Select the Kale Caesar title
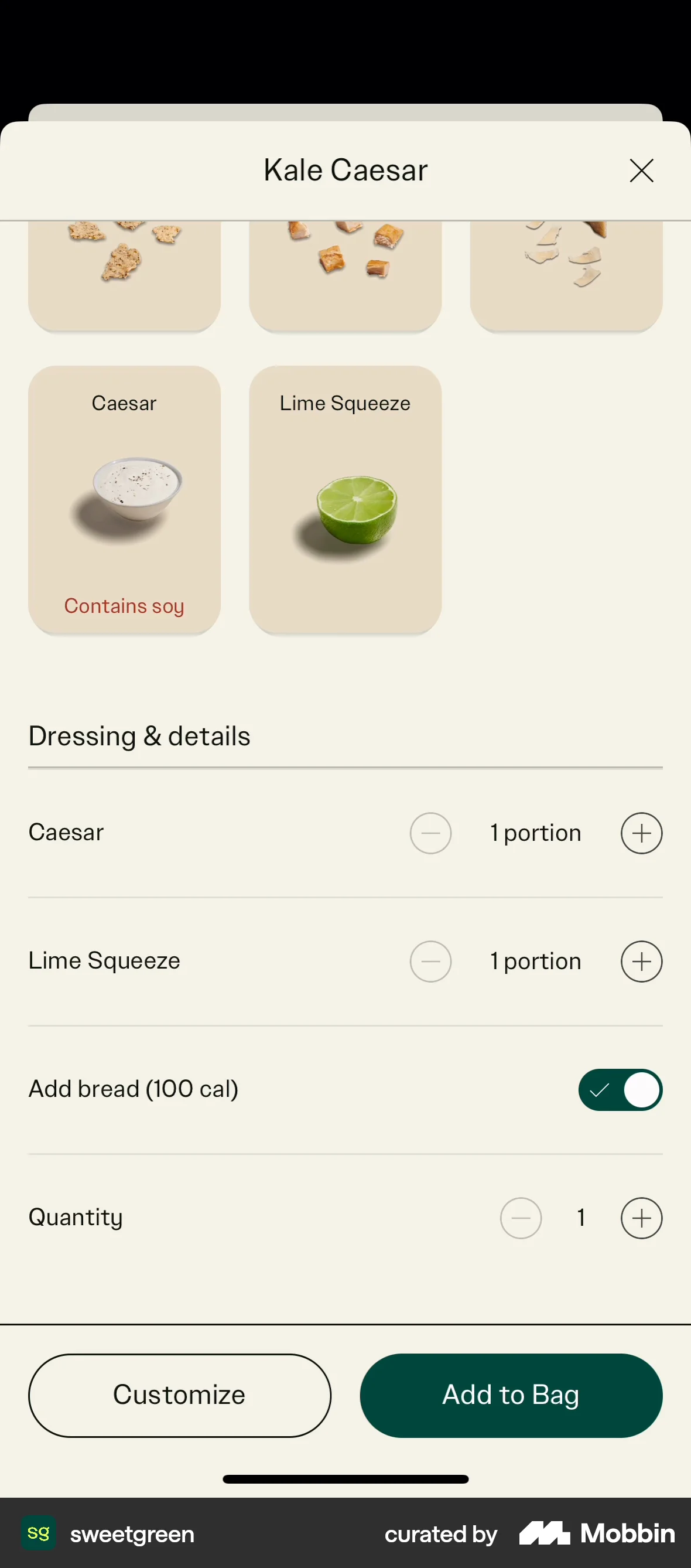Image resolution: width=691 pixels, height=1568 pixels. point(345,170)
